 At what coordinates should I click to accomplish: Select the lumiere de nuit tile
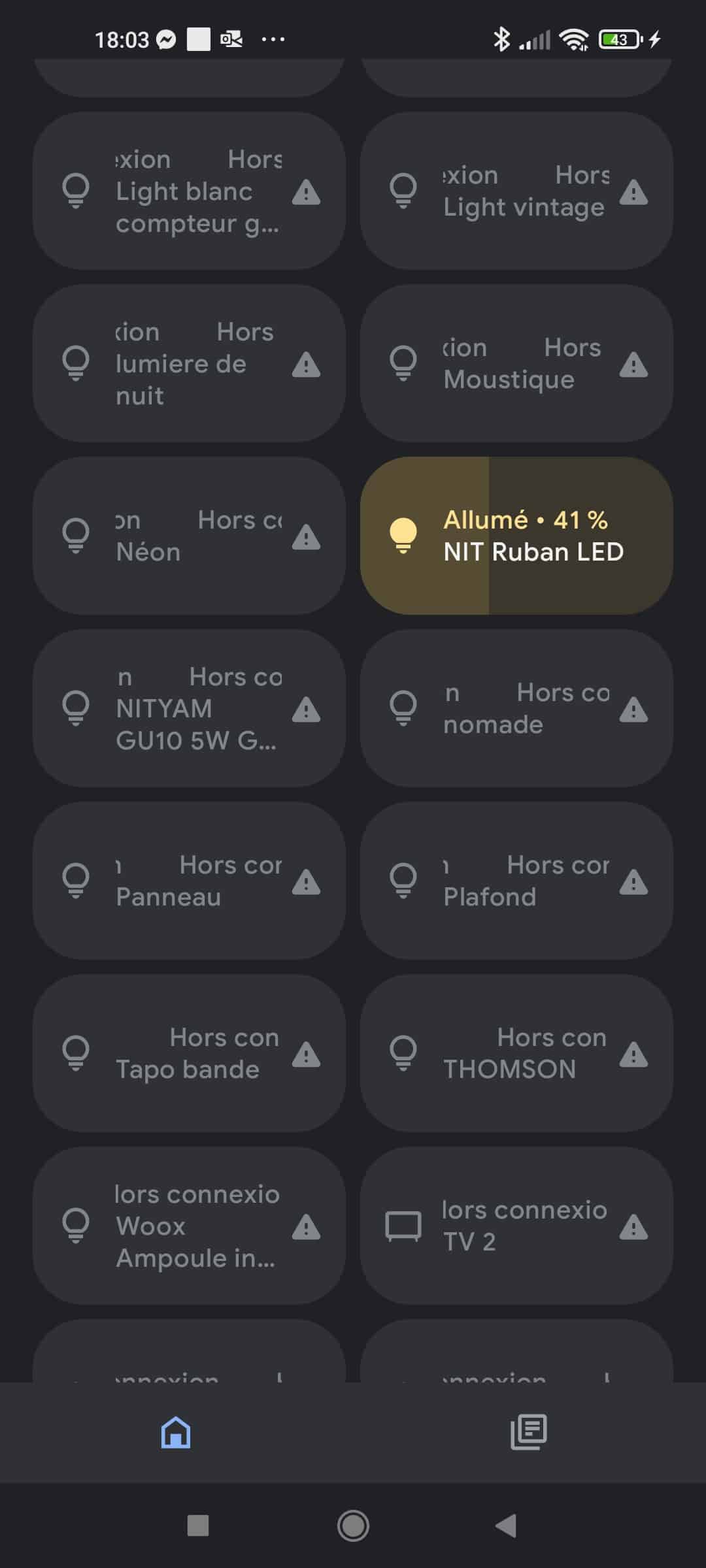pos(189,363)
